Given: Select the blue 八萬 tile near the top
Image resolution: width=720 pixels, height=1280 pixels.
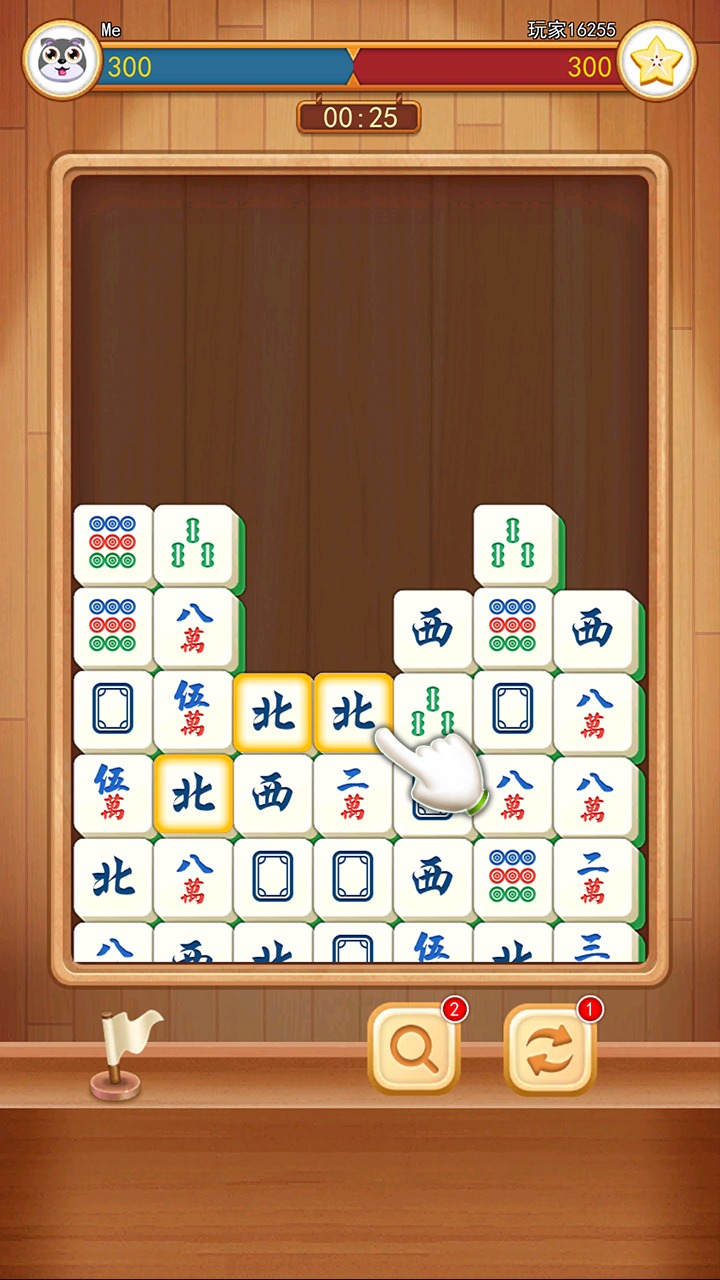Looking at the screenshot, I should click(x=193, y=628).
